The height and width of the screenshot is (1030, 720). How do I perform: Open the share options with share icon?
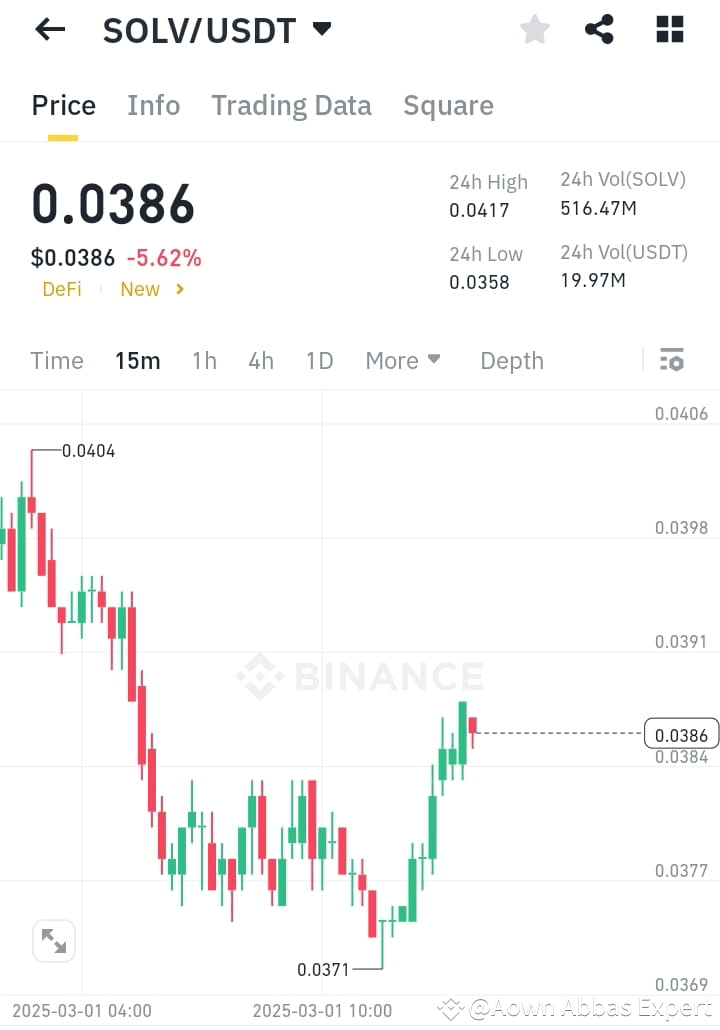pos(599,29)
